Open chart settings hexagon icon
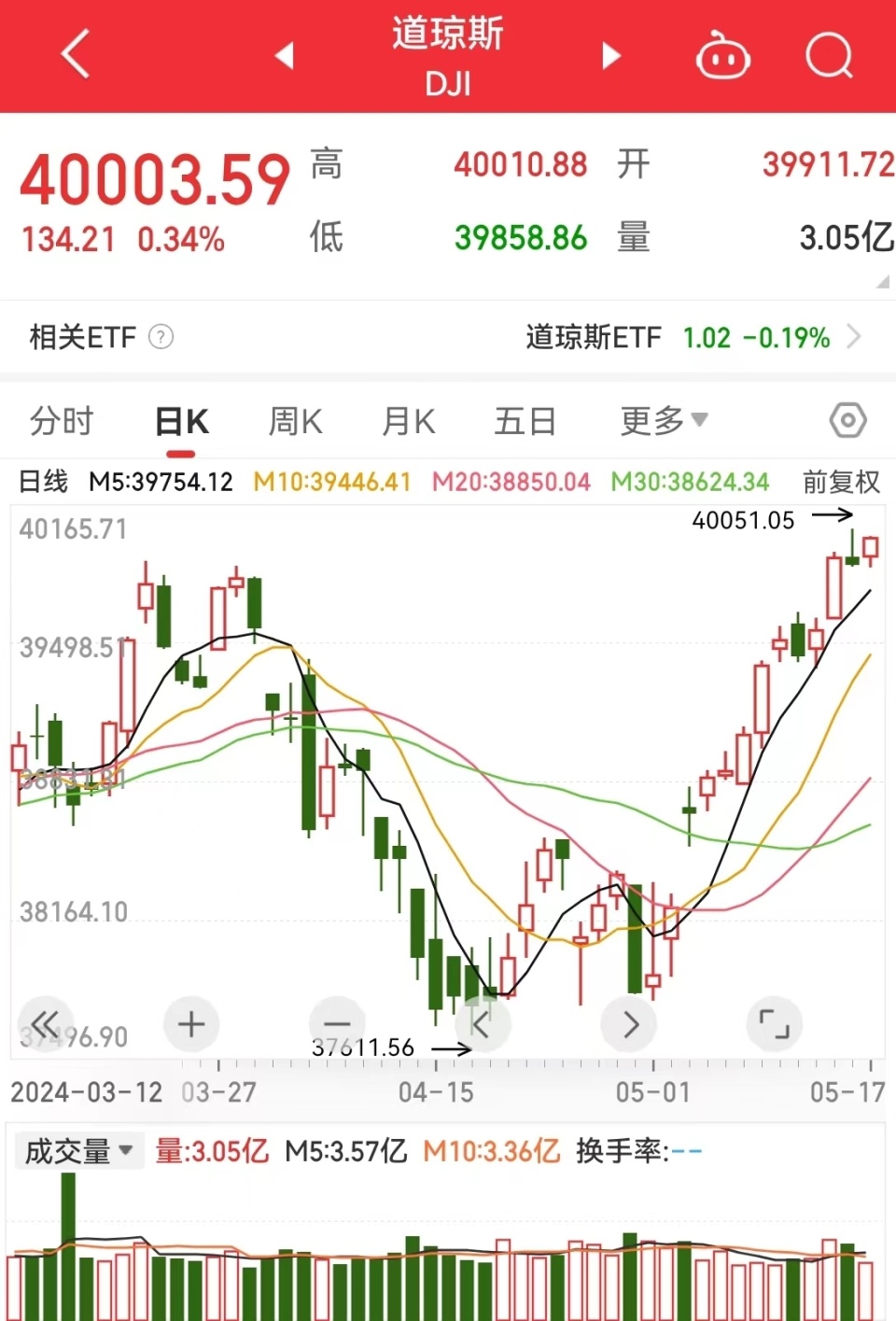Viewport: 896px width, 1321px height. coord(847,421)
